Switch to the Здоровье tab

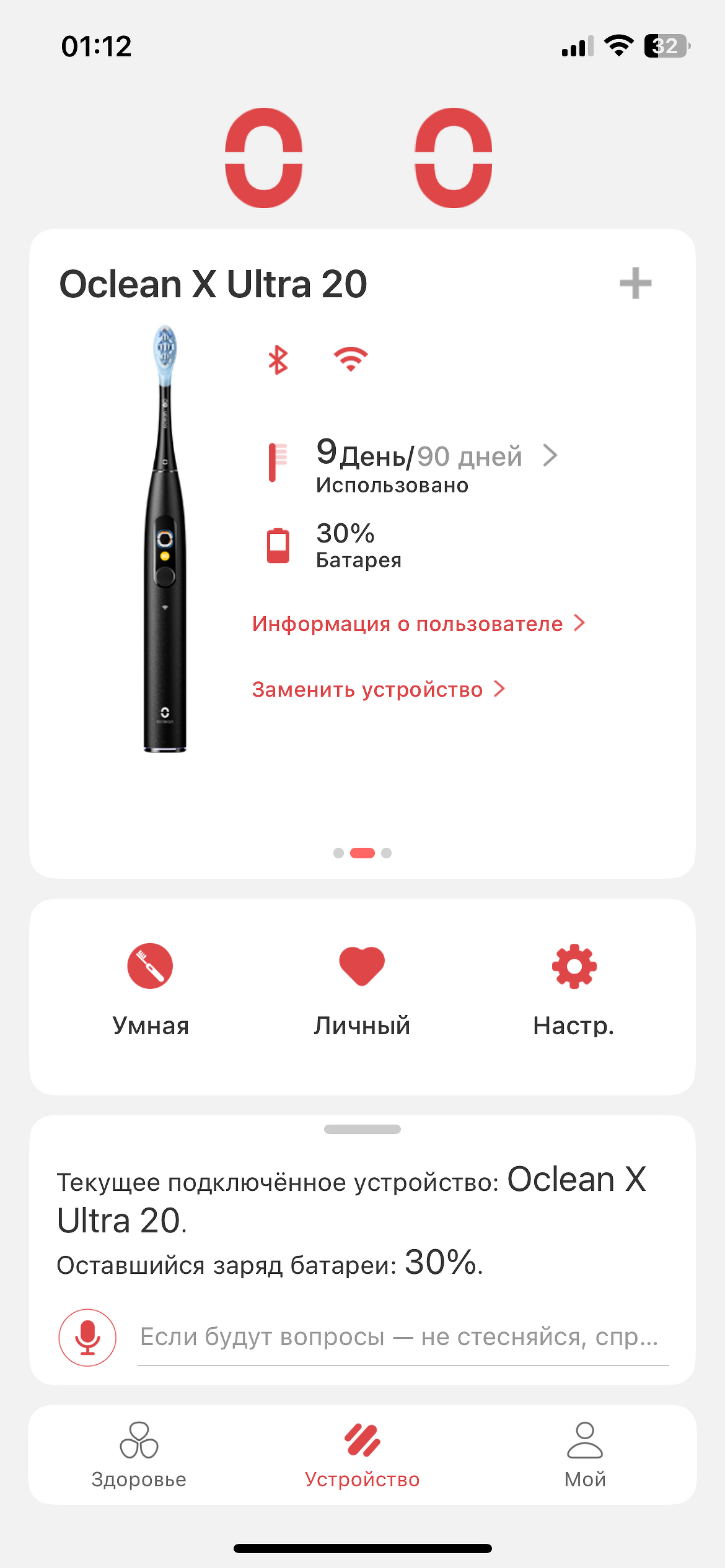coord(139,1454)
